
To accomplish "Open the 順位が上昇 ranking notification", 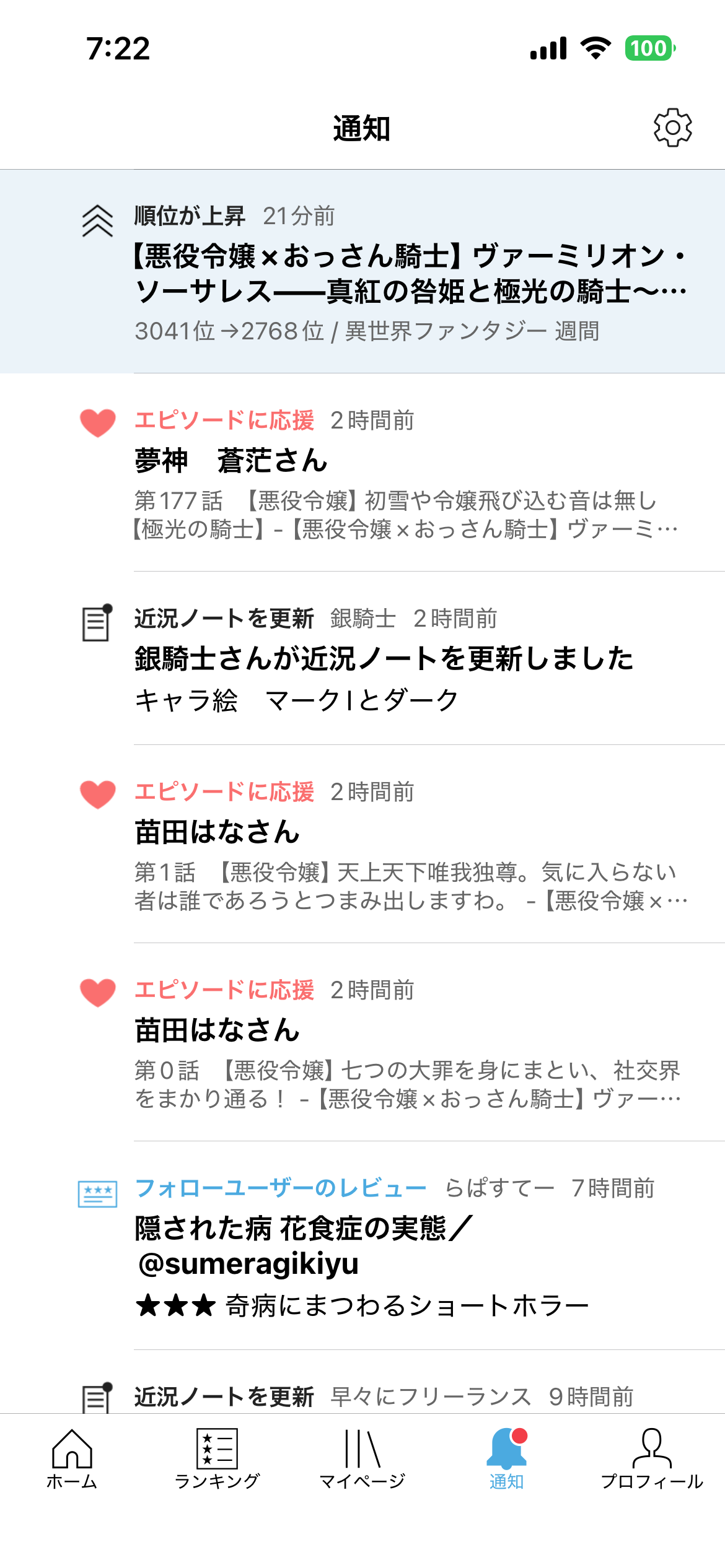I will coord(397,272).
